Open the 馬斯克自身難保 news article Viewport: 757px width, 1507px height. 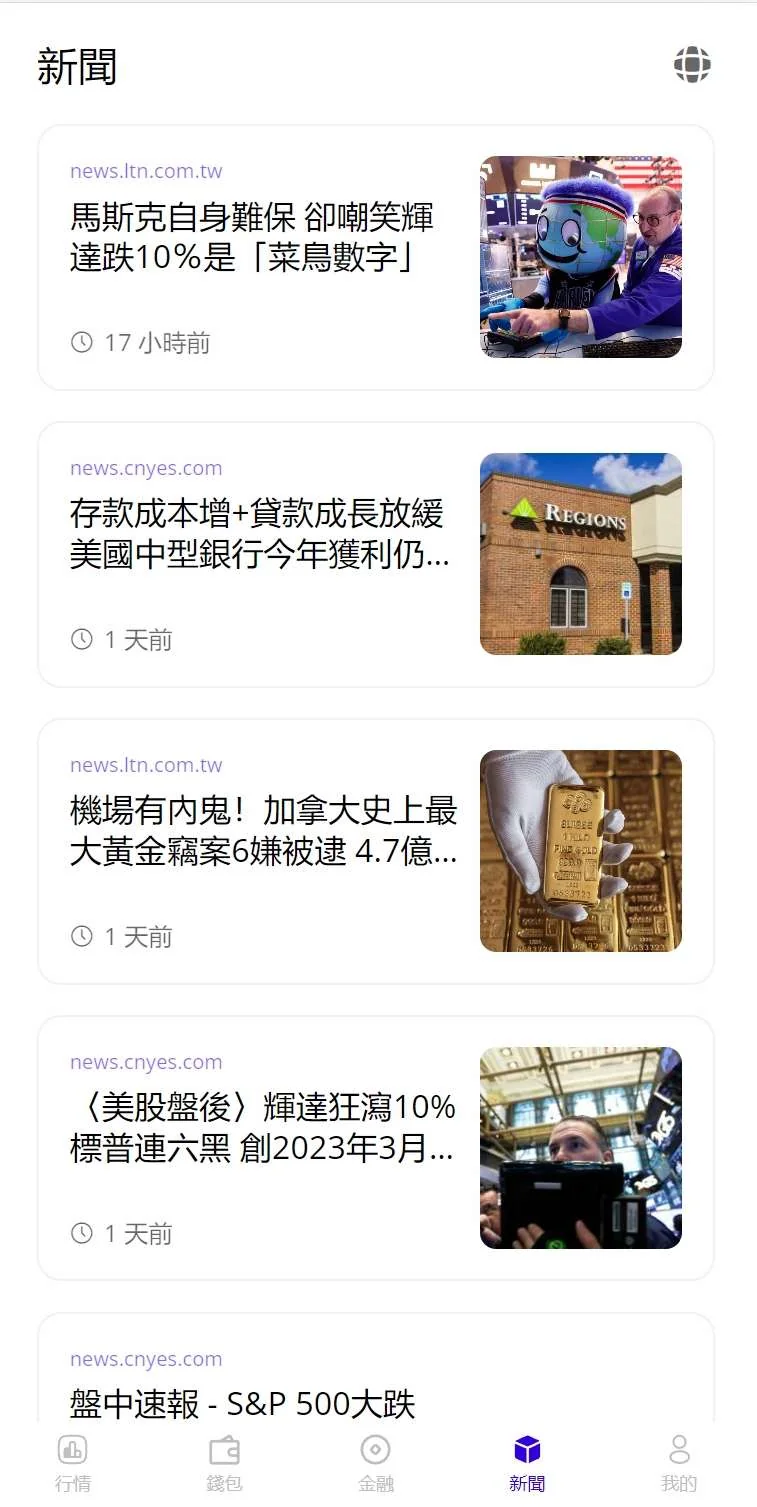coord(252,238)
